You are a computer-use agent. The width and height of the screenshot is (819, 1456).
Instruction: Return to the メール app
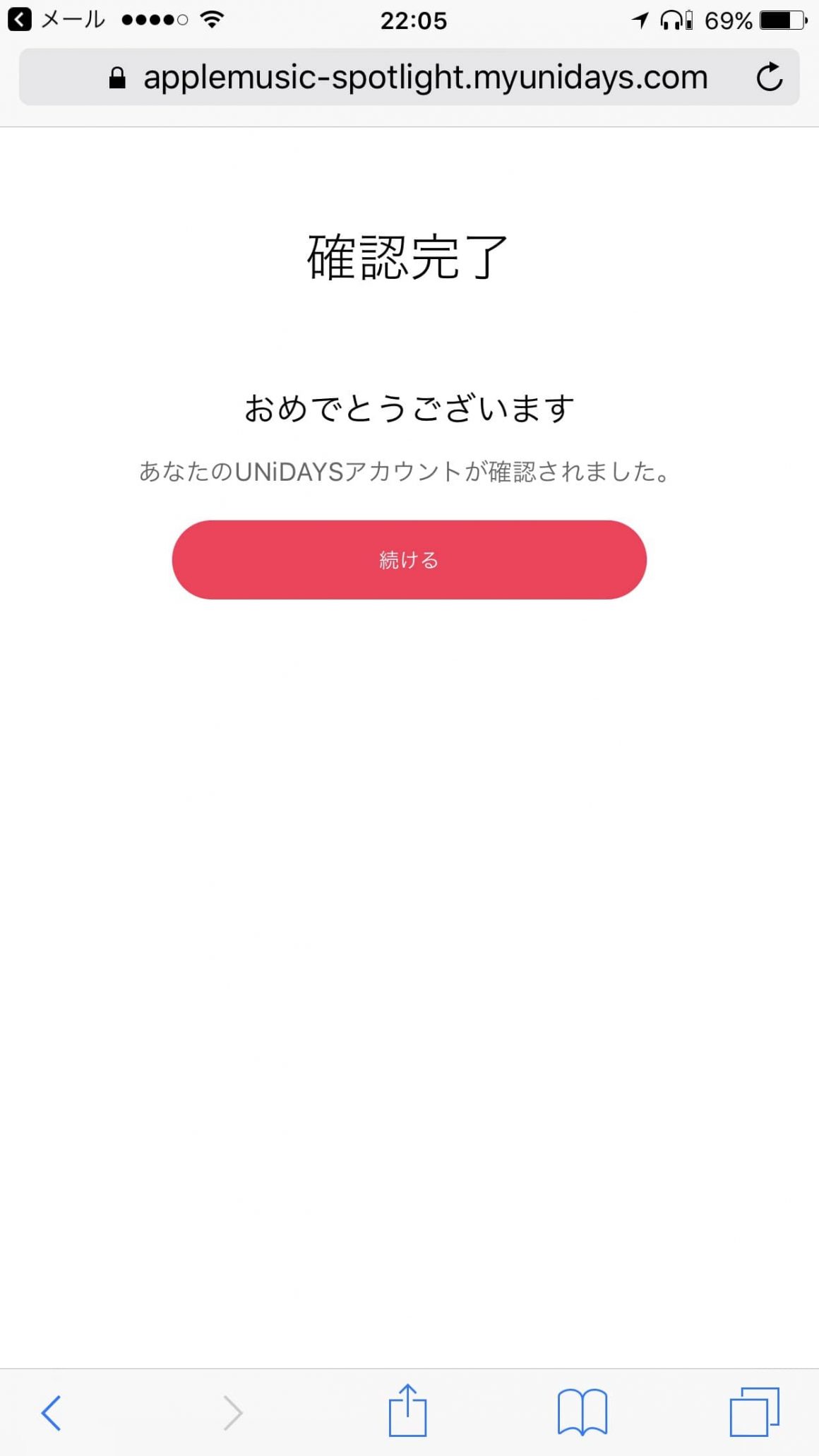point(56,20)
